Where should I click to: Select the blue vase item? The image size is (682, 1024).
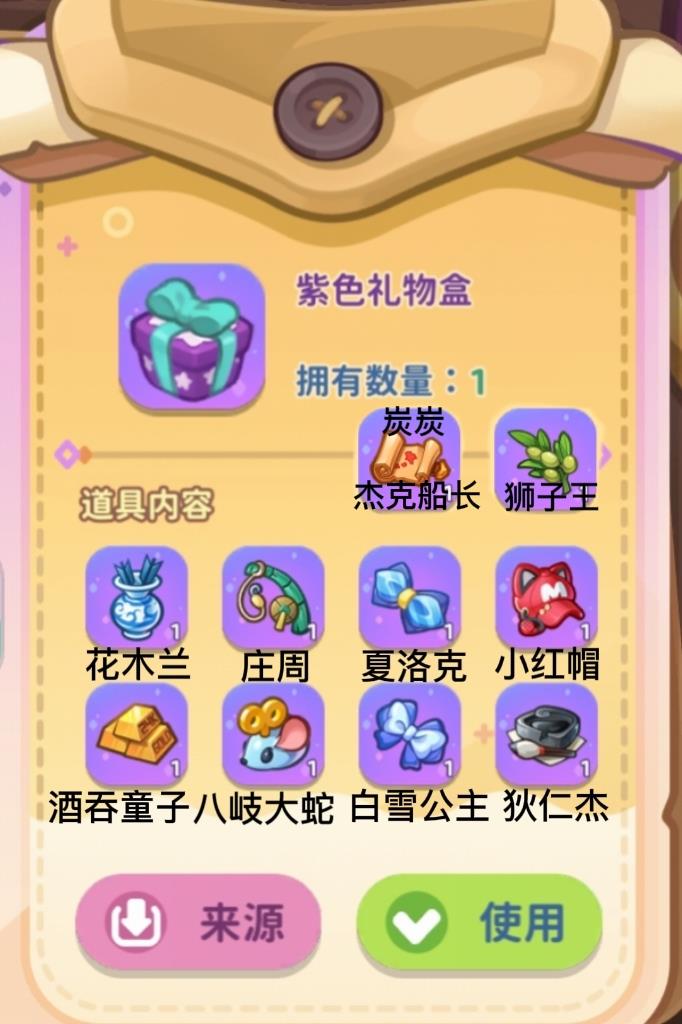coord(136,597)
